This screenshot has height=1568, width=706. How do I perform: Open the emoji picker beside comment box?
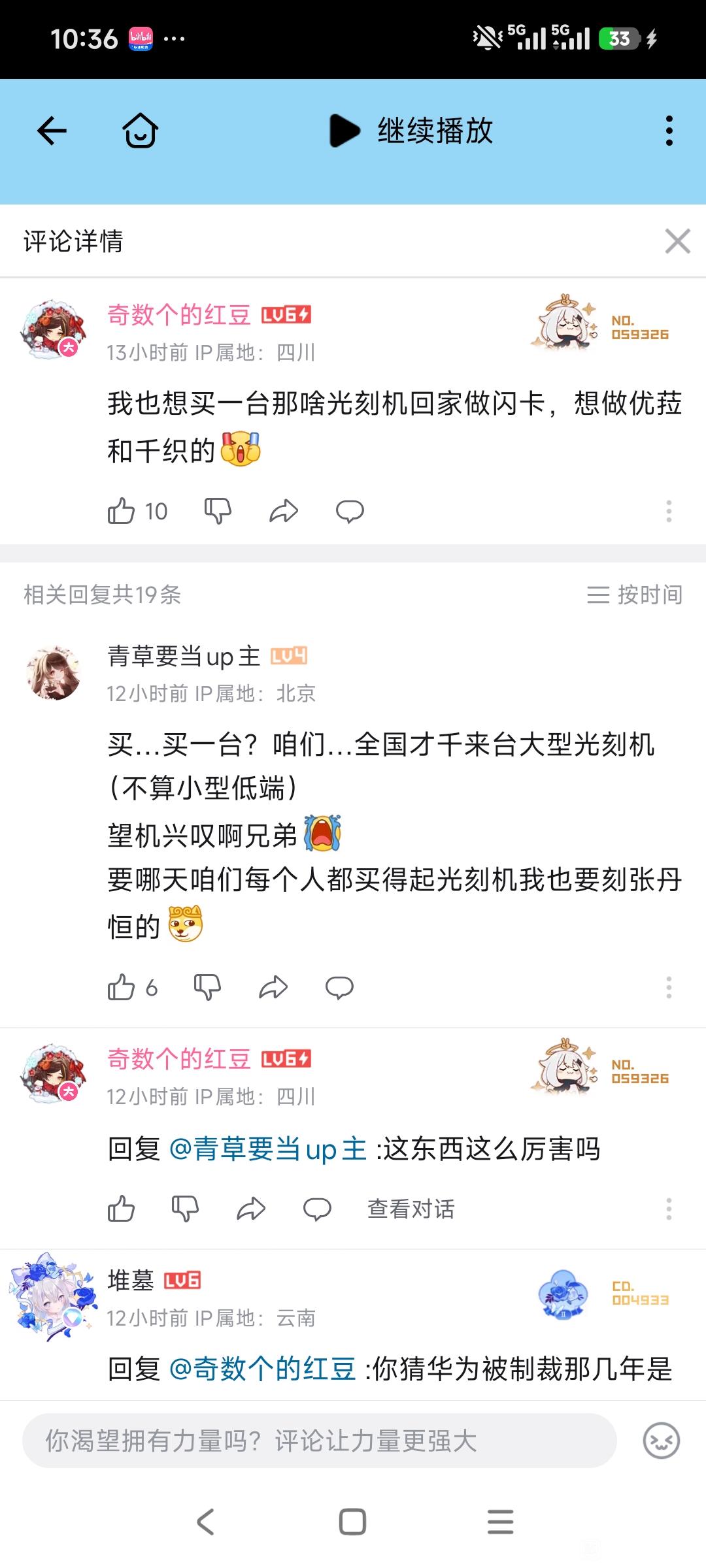coord(662,1441)
